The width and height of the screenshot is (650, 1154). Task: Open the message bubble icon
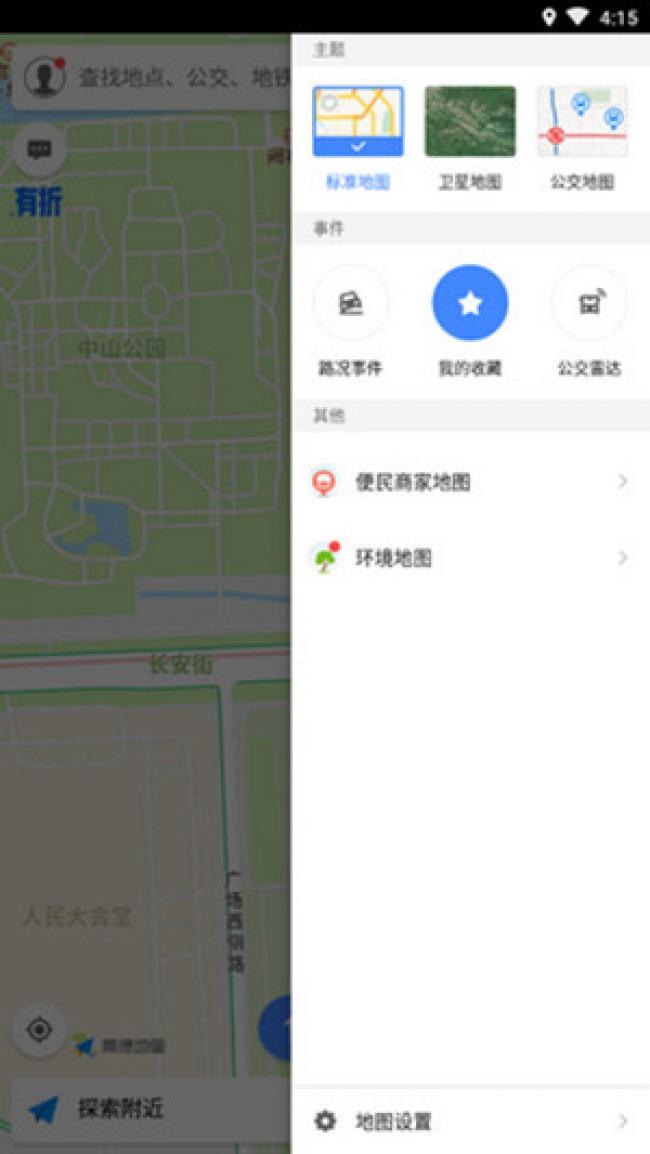[39, 150]
